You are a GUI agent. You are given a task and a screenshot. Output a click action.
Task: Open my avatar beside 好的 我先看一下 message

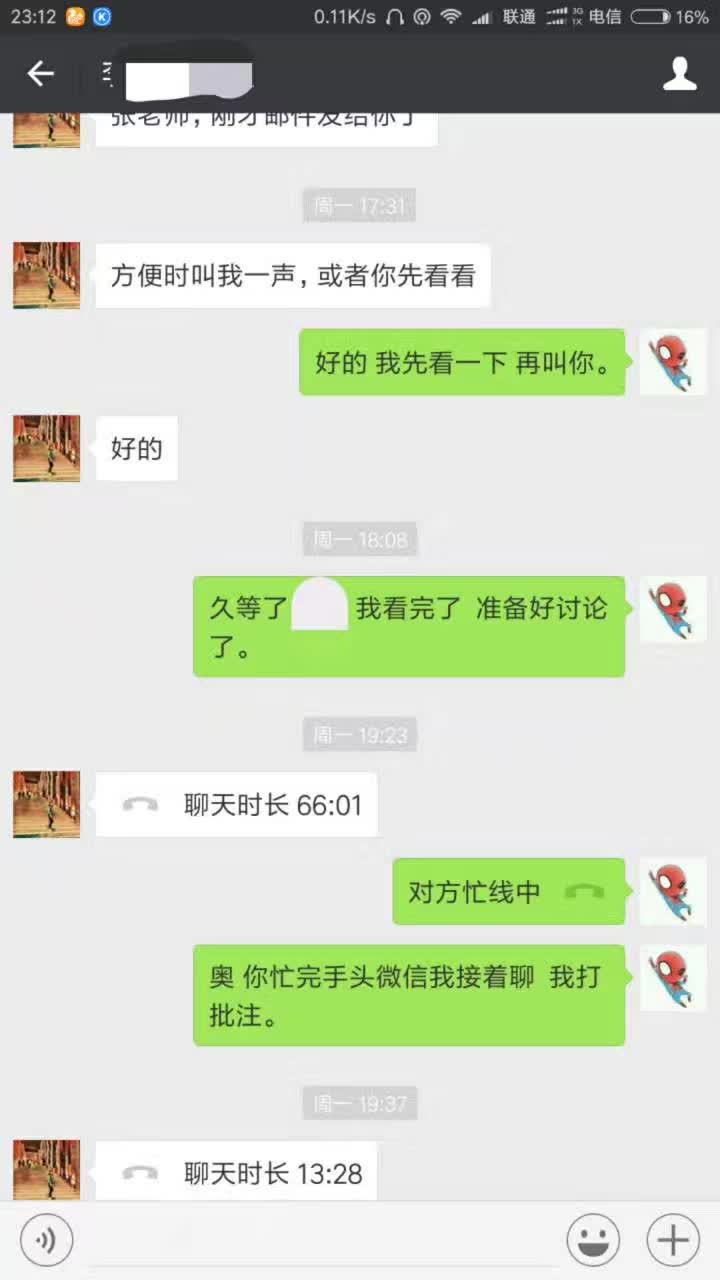(x=672, y=362)
